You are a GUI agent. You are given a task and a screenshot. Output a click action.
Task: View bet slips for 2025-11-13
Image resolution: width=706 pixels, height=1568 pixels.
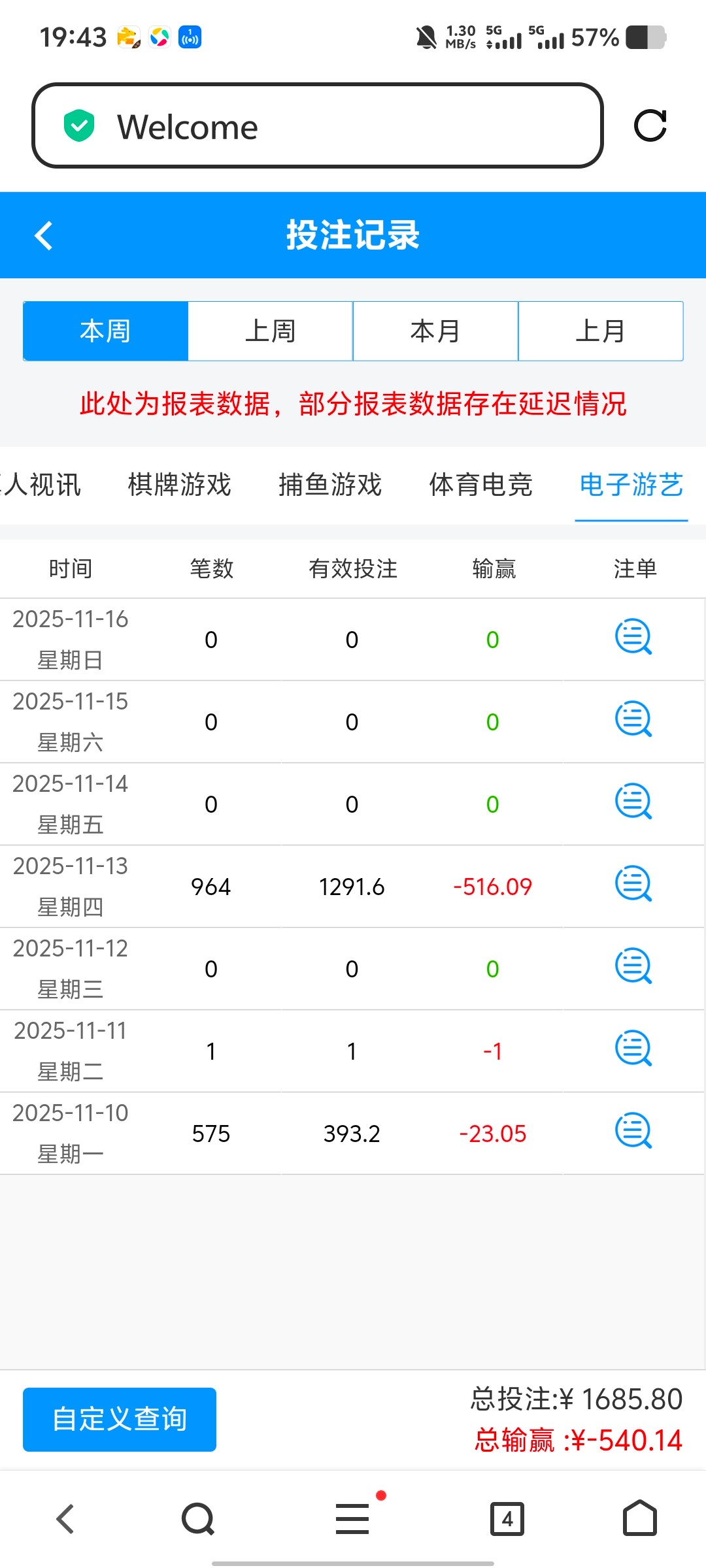pyautogui.click(x=633, y=884)
